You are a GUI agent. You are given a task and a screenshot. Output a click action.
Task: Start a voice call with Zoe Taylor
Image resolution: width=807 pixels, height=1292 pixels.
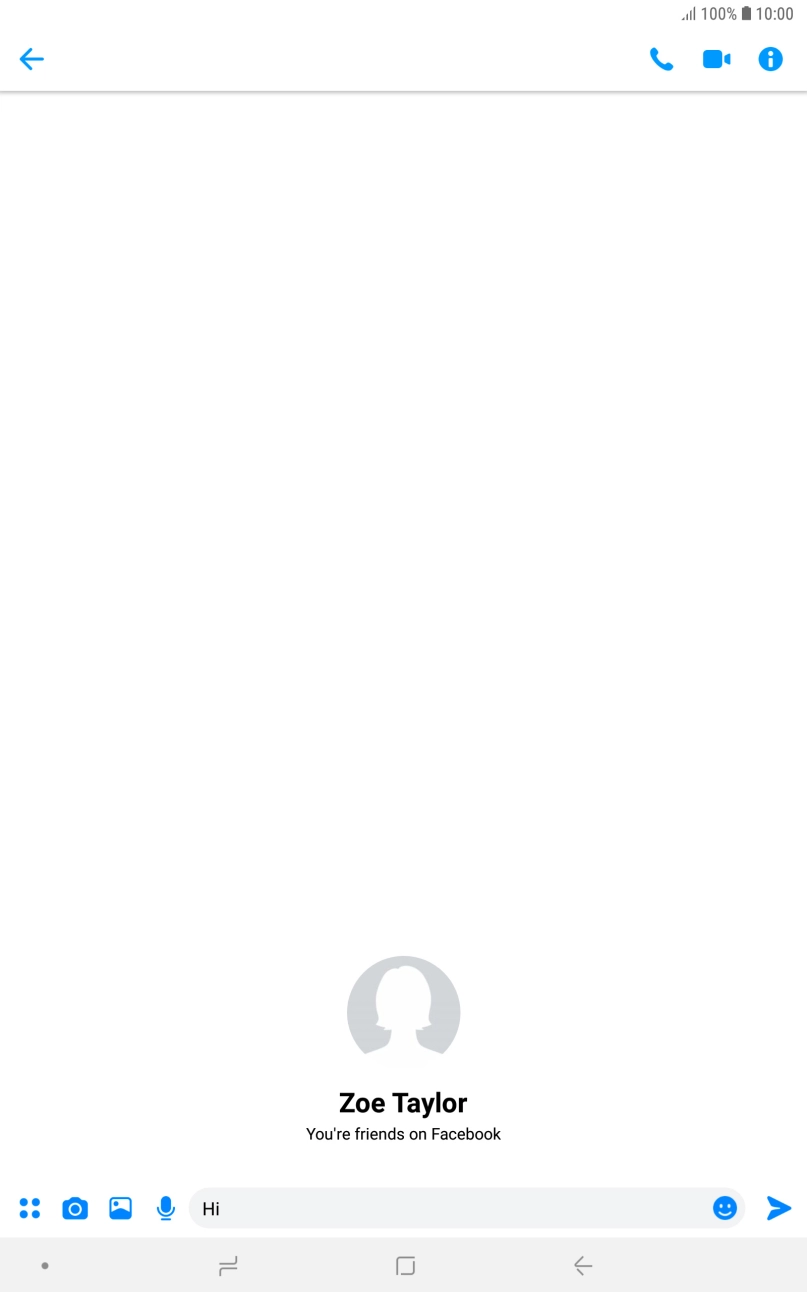point(661,59)
